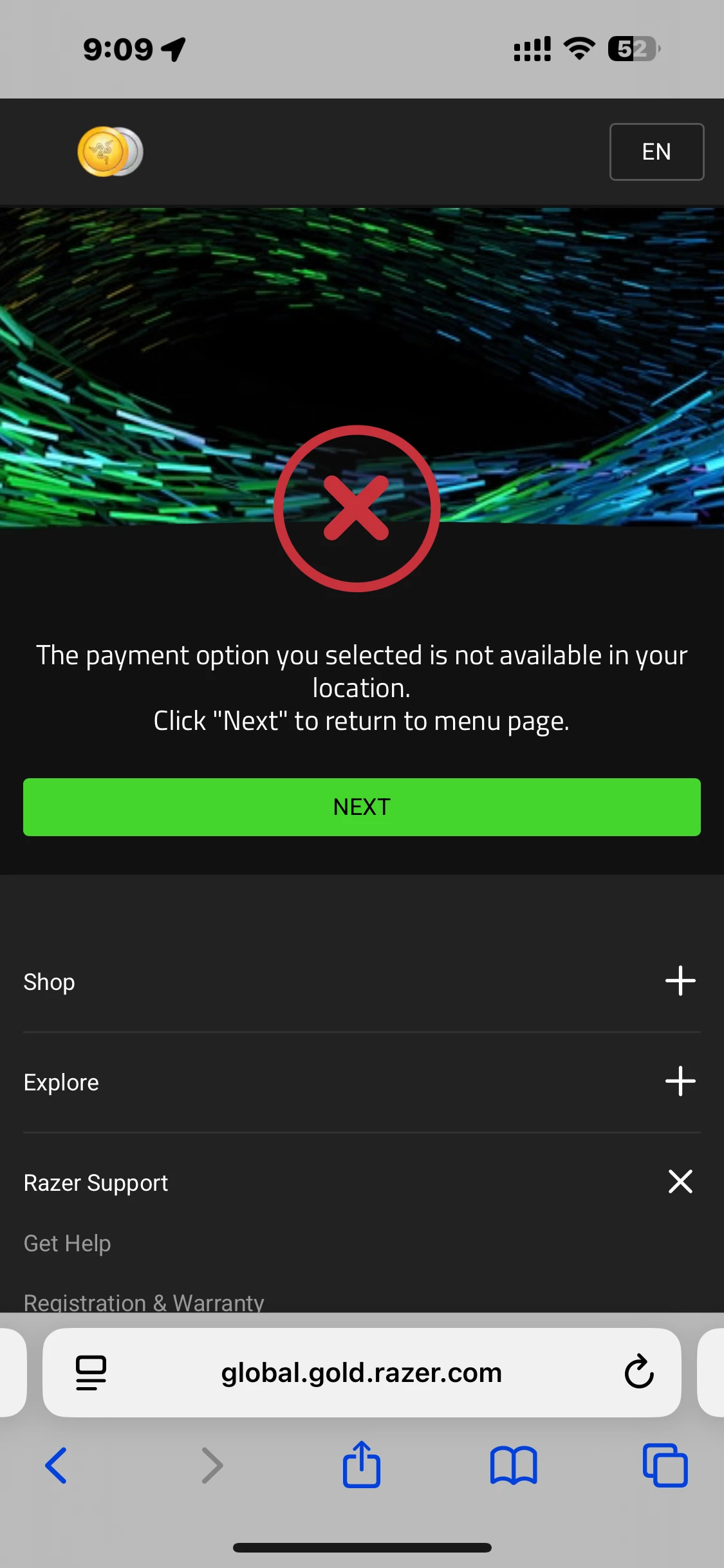The height and width of the screenshot is (1568, 724).
Task: Open the Get Help link
Action: click(x=67, y=1243)
